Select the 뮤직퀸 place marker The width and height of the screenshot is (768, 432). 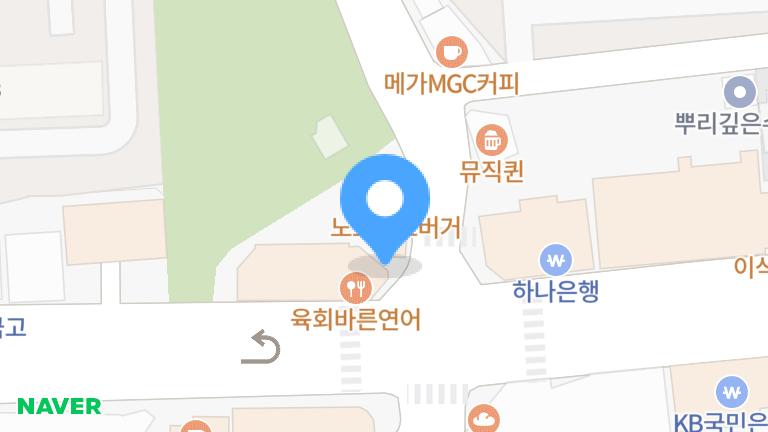click(x=491, y=139)
